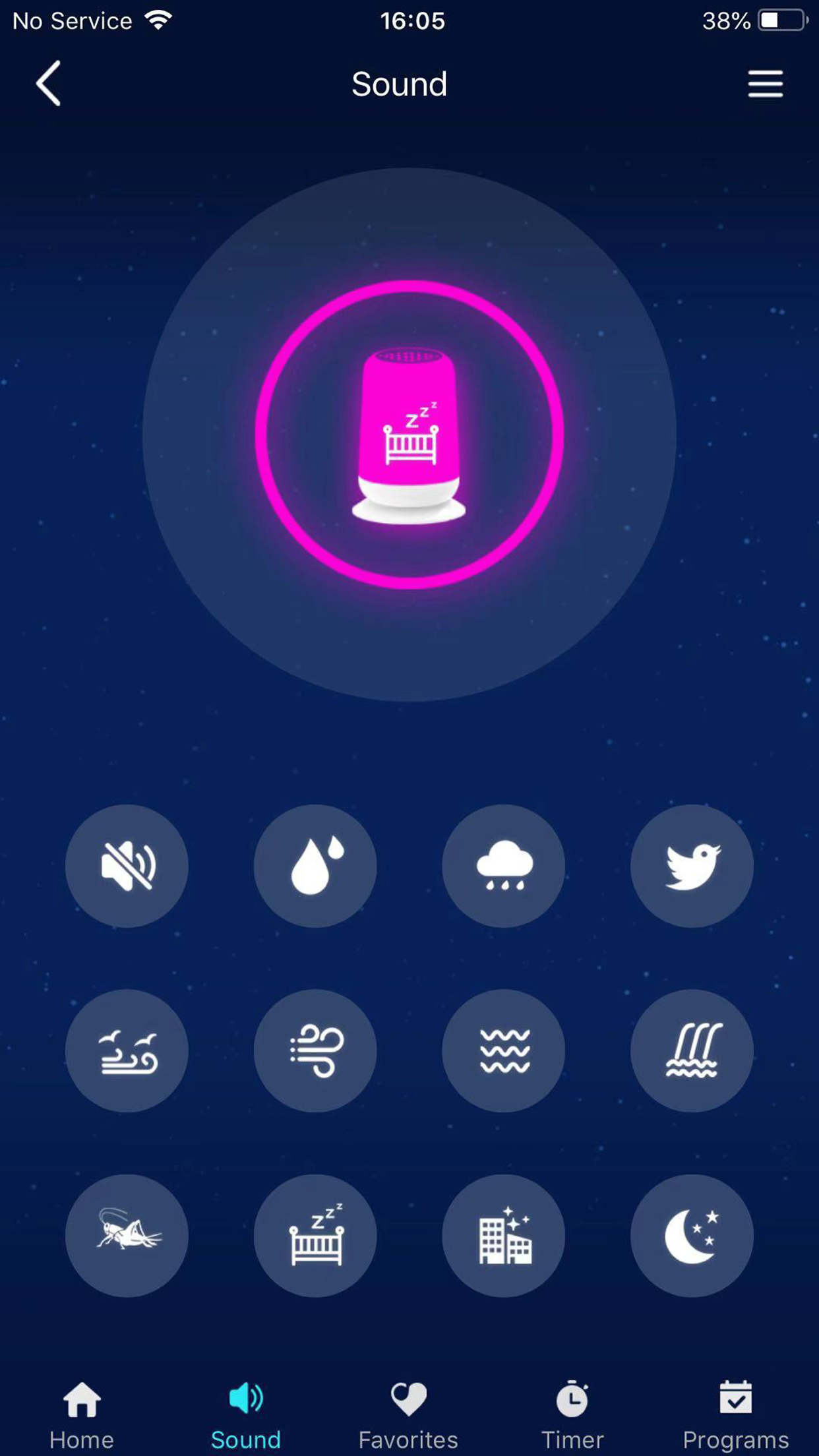819x1456 pixels.
Task: Select the cricket sound icon
Action: coord(127,1236)
